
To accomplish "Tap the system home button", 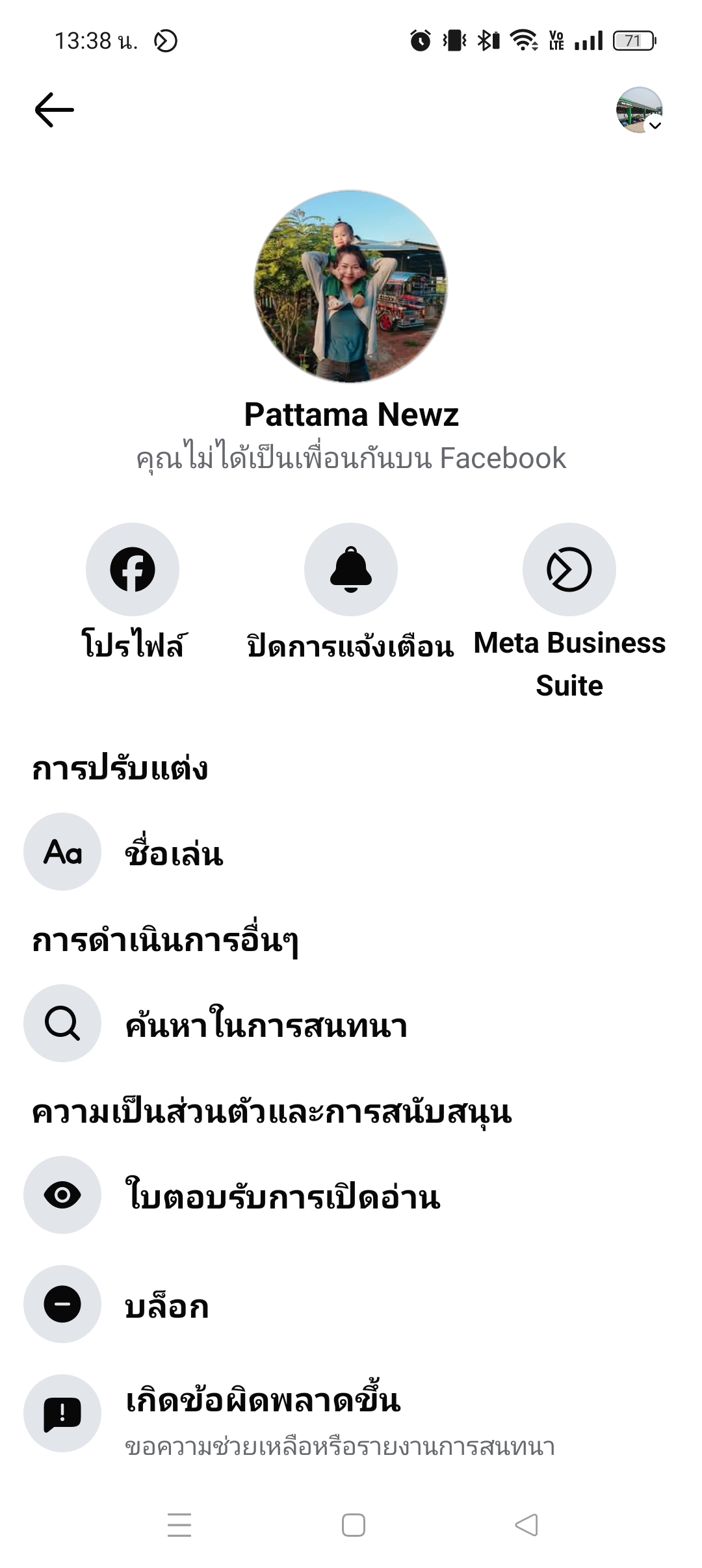I will [x=353, y=1524].
